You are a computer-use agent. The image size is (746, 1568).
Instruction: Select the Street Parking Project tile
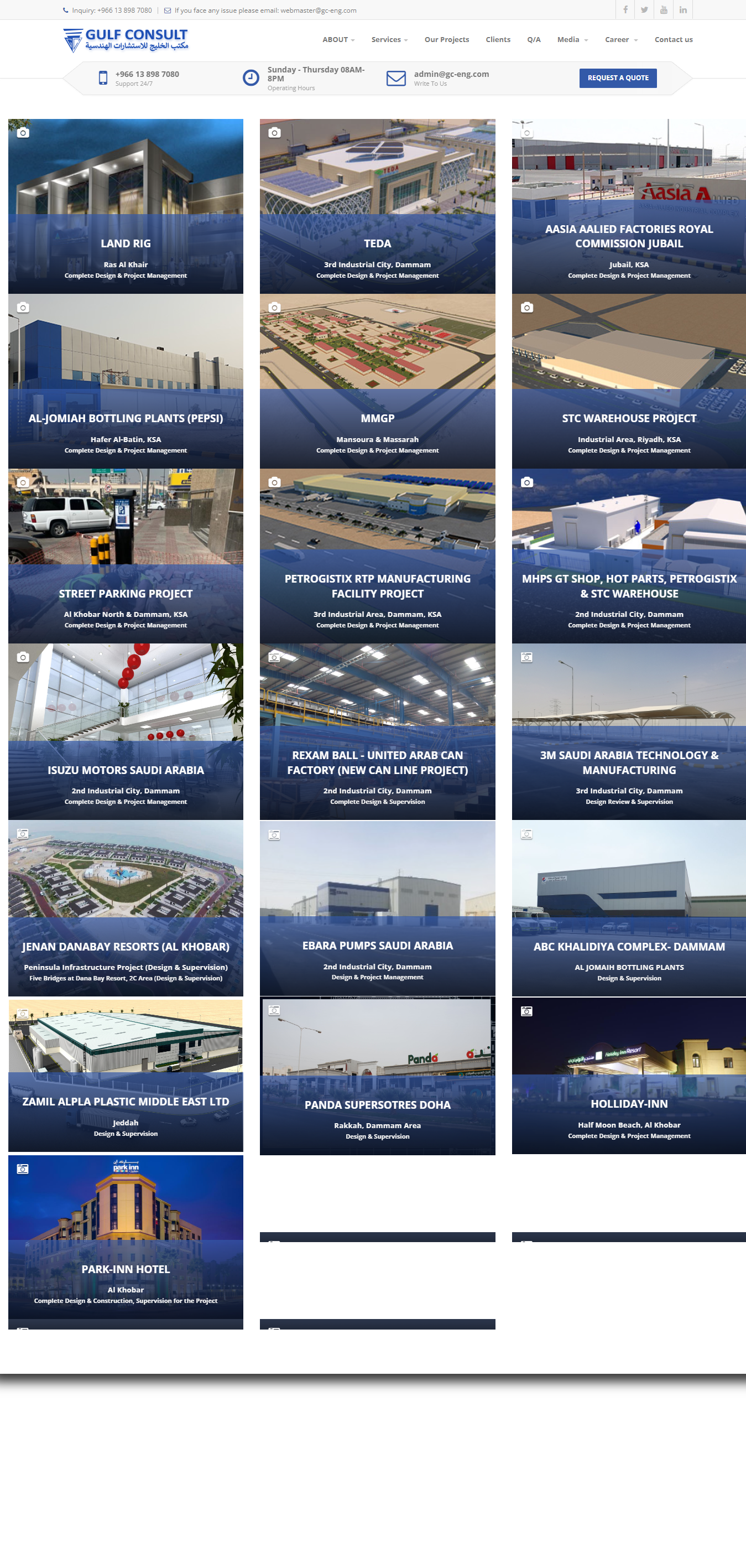(126, 555)
